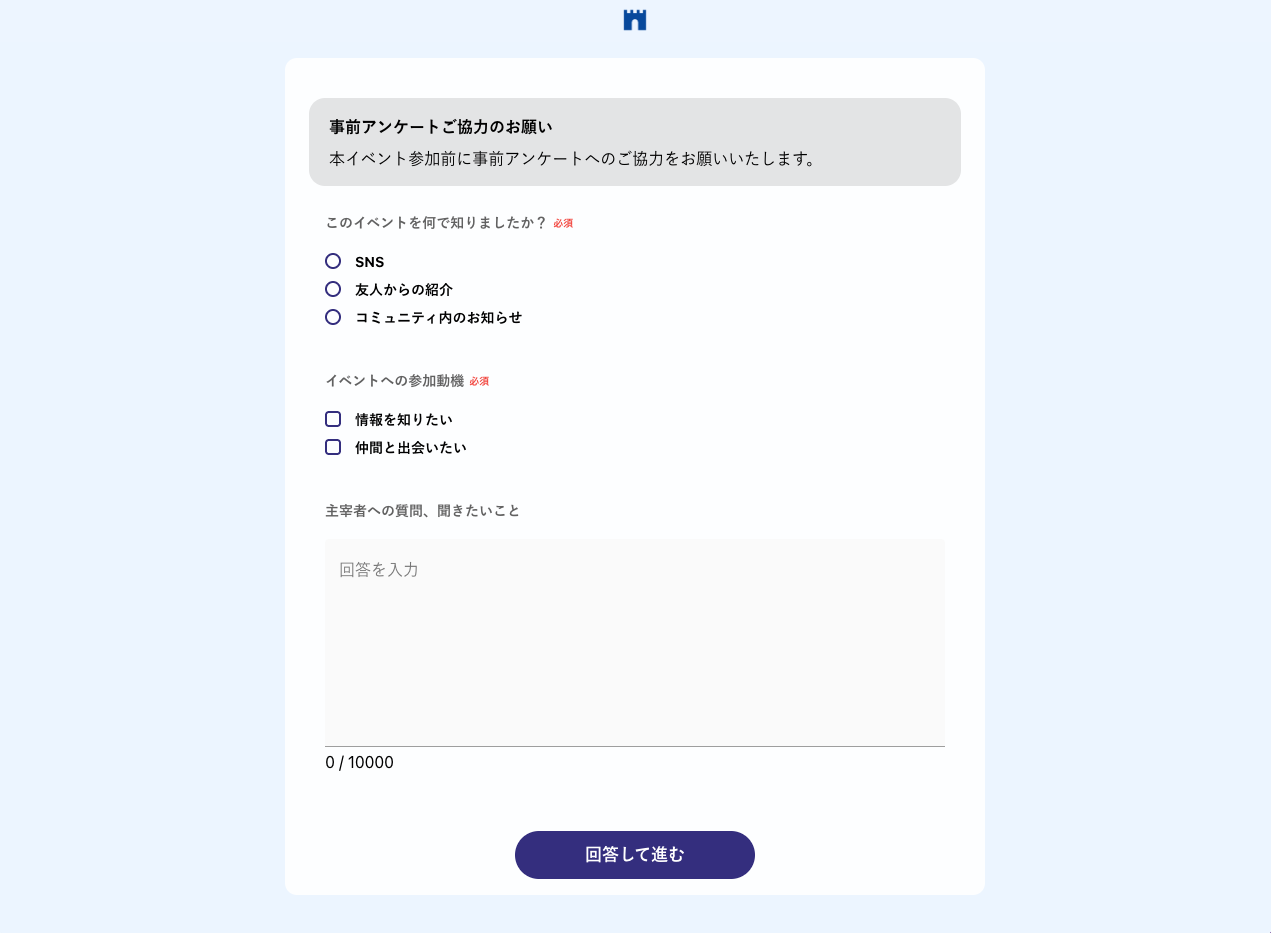Viewport: 1271px width, 933px height.
Task: Select the SNS radio option
Action: click(333, 261)
